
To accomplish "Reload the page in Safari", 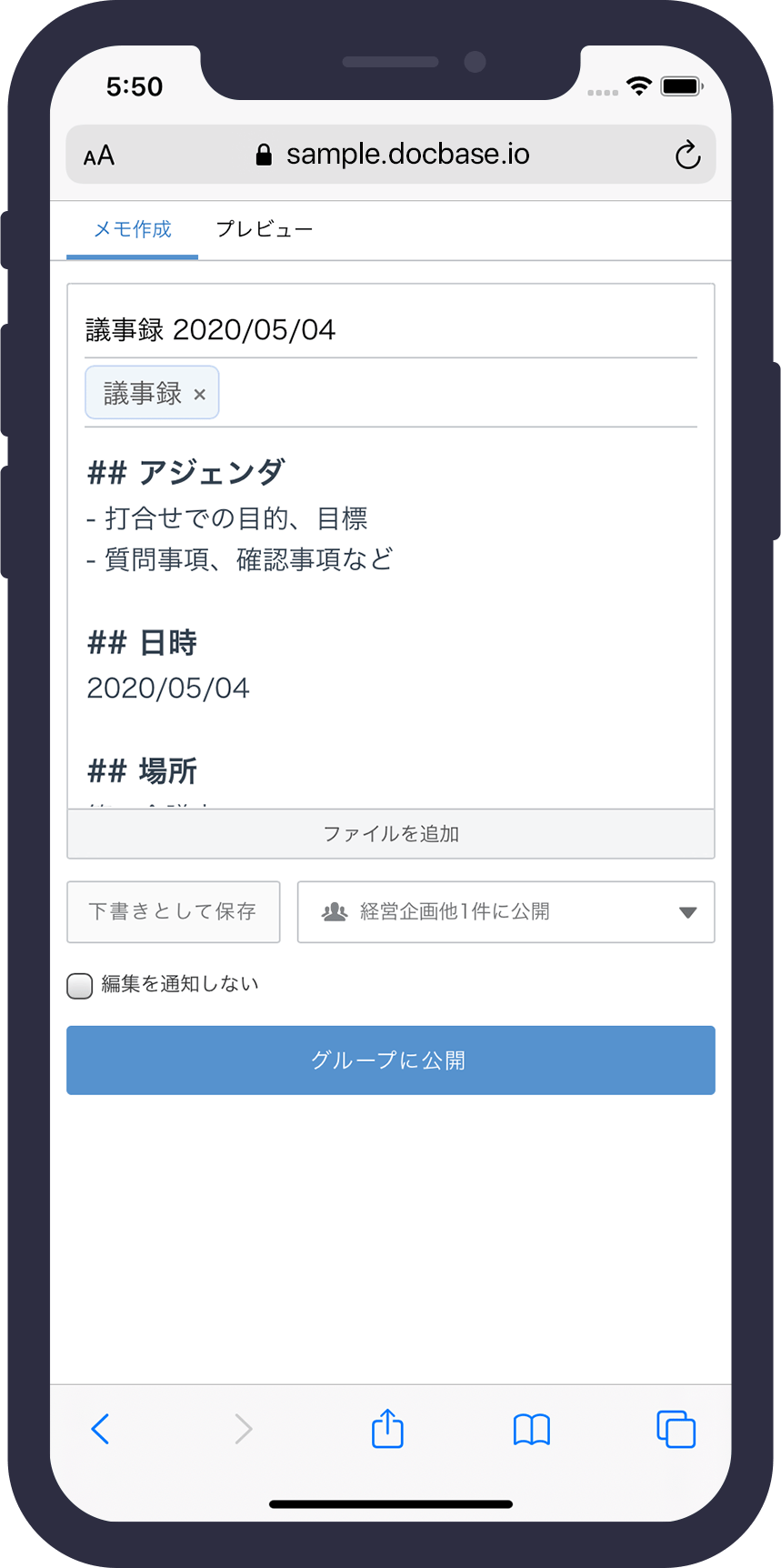I will coord(687,156).
